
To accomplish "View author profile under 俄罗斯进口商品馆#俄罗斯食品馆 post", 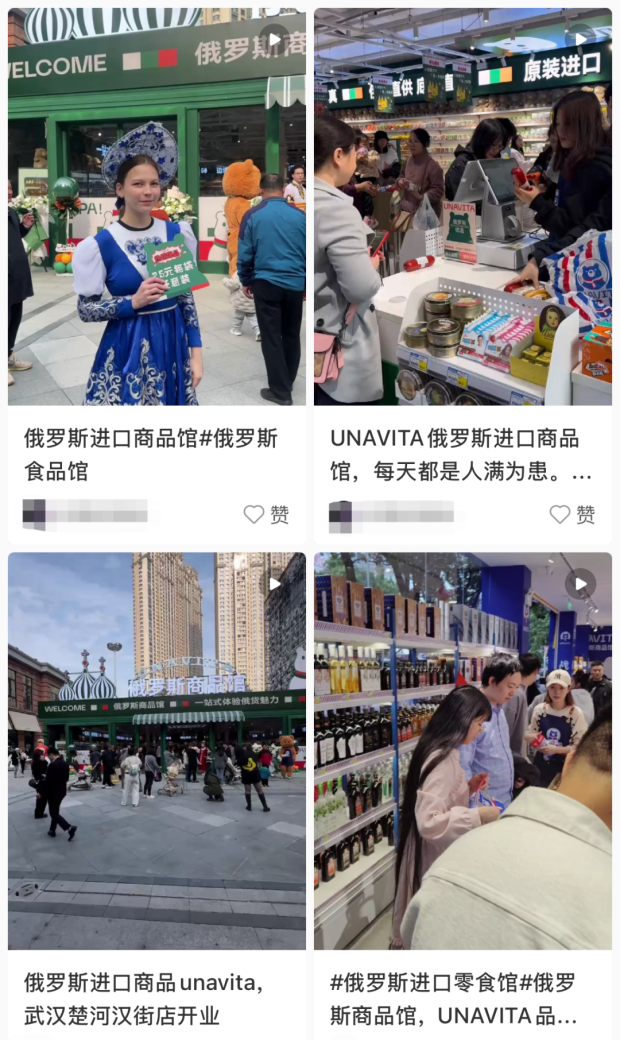I will tap(86, 514).
